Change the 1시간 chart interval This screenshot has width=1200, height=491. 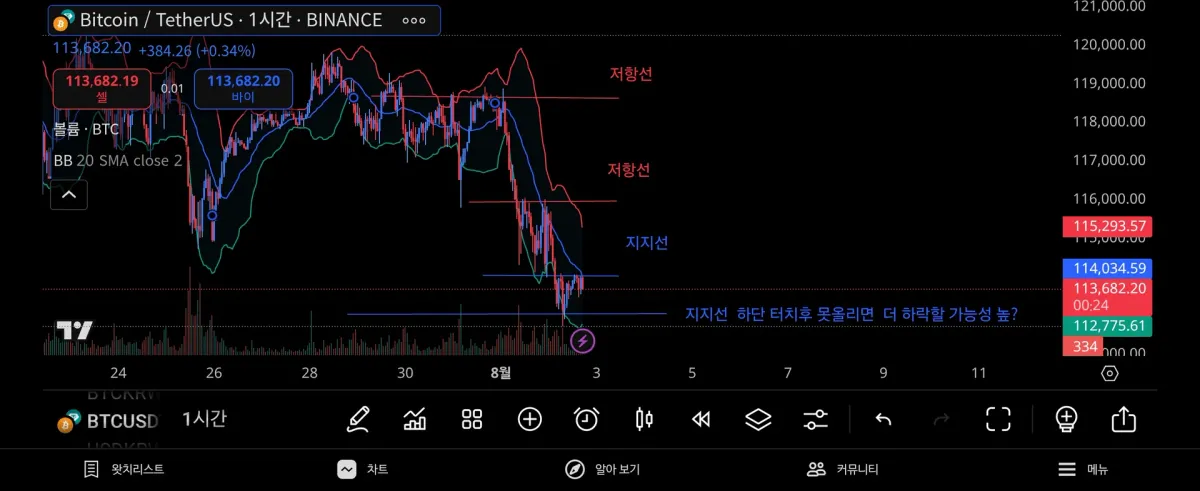[204, 419]
